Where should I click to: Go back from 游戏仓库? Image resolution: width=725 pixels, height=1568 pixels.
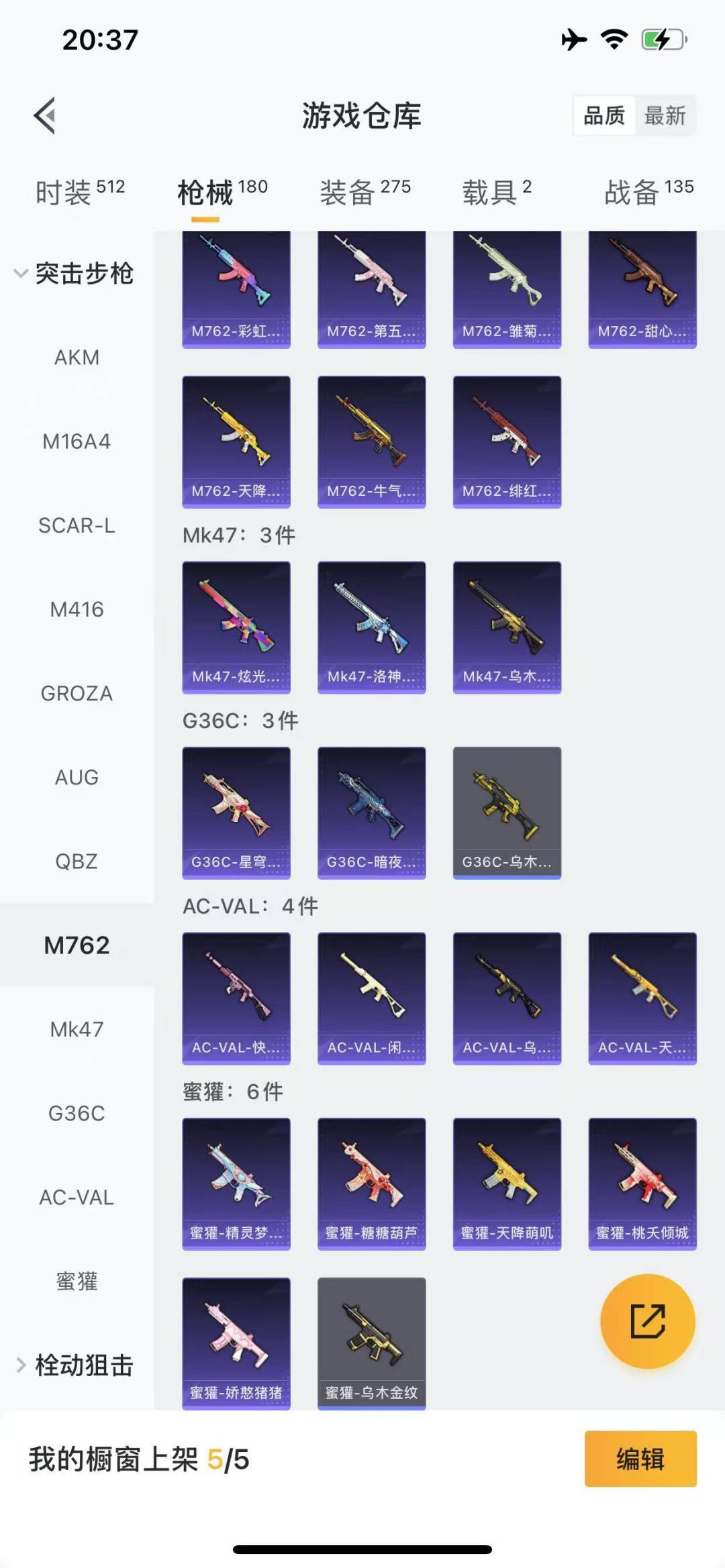(x=45, y=116)
